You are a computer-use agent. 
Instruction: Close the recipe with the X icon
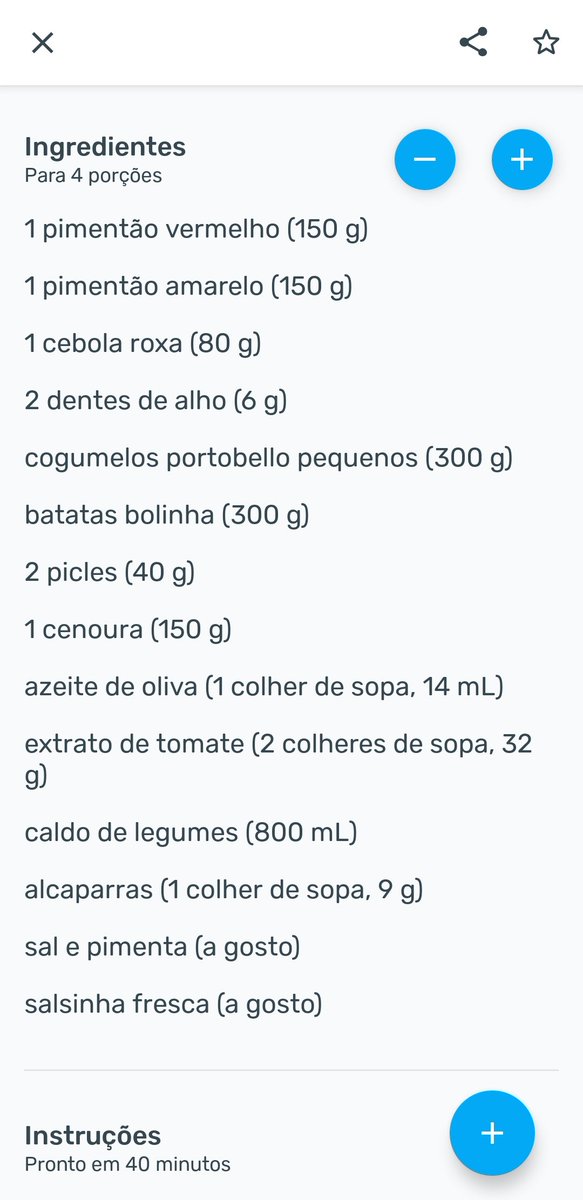(x=42, y=43)
